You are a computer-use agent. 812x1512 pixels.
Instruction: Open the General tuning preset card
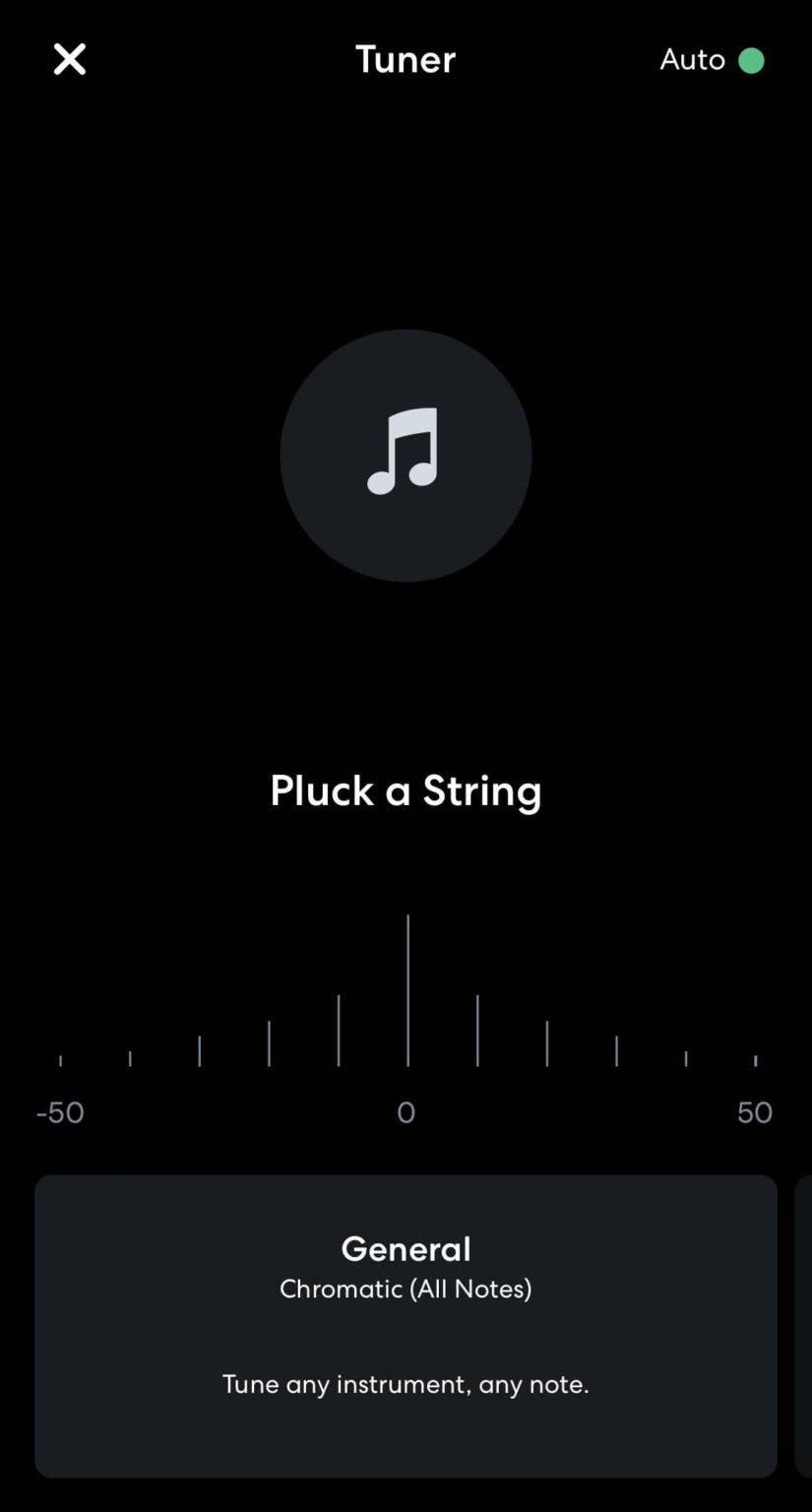[x=406, y=1324]
